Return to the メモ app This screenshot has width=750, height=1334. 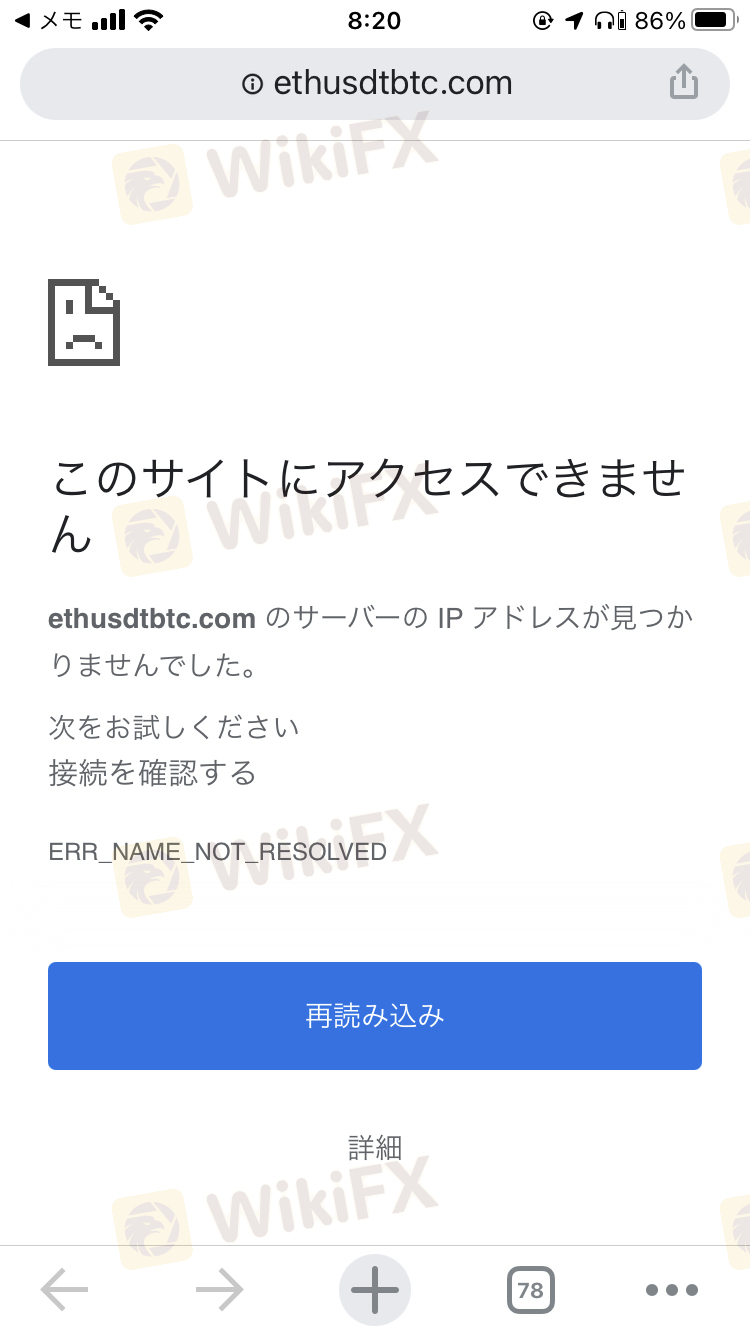coord(50,21)
